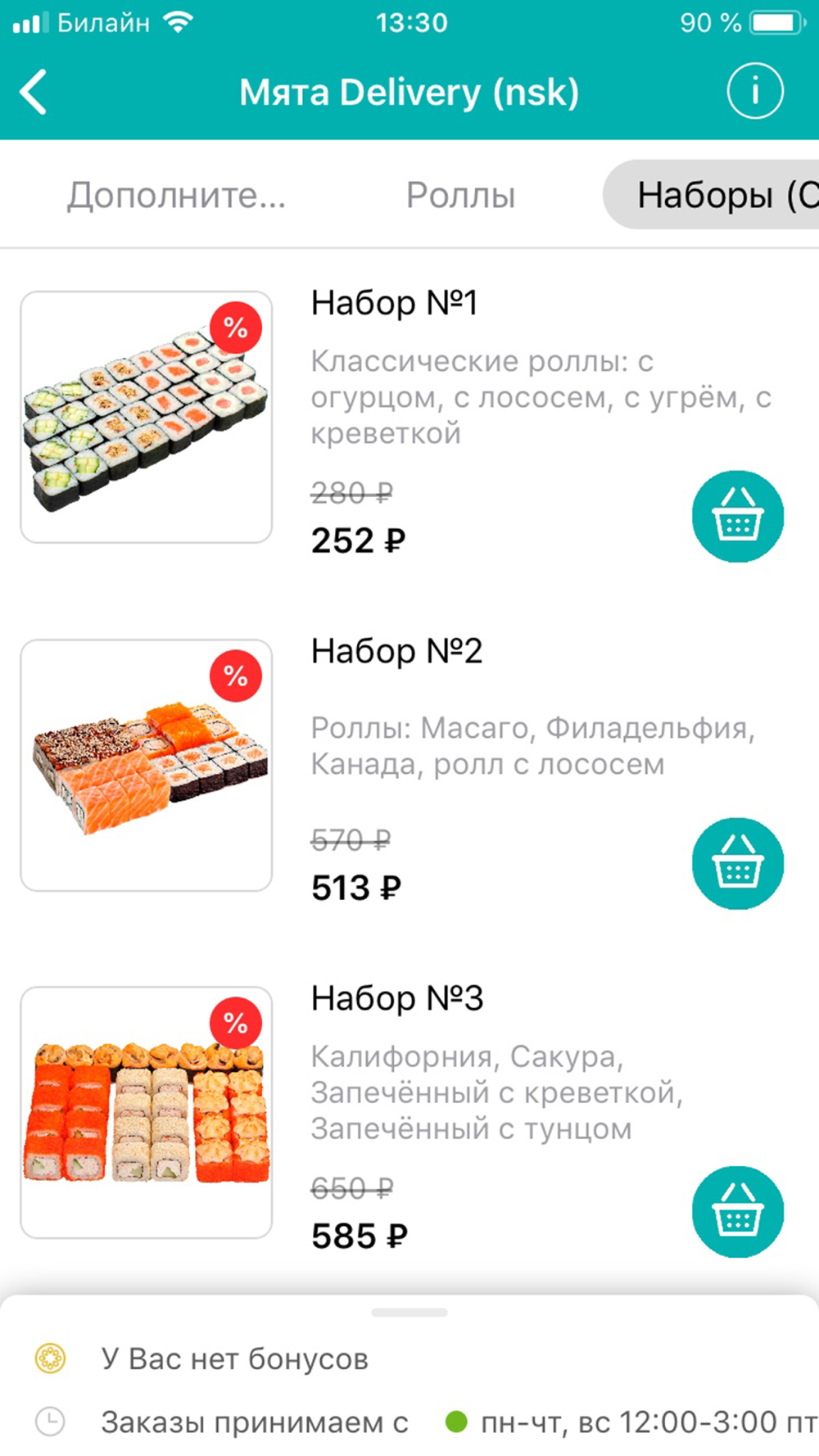Open the Набор №1 picture
This screenshot has height=1456, width=819.
tap(147, 417)
